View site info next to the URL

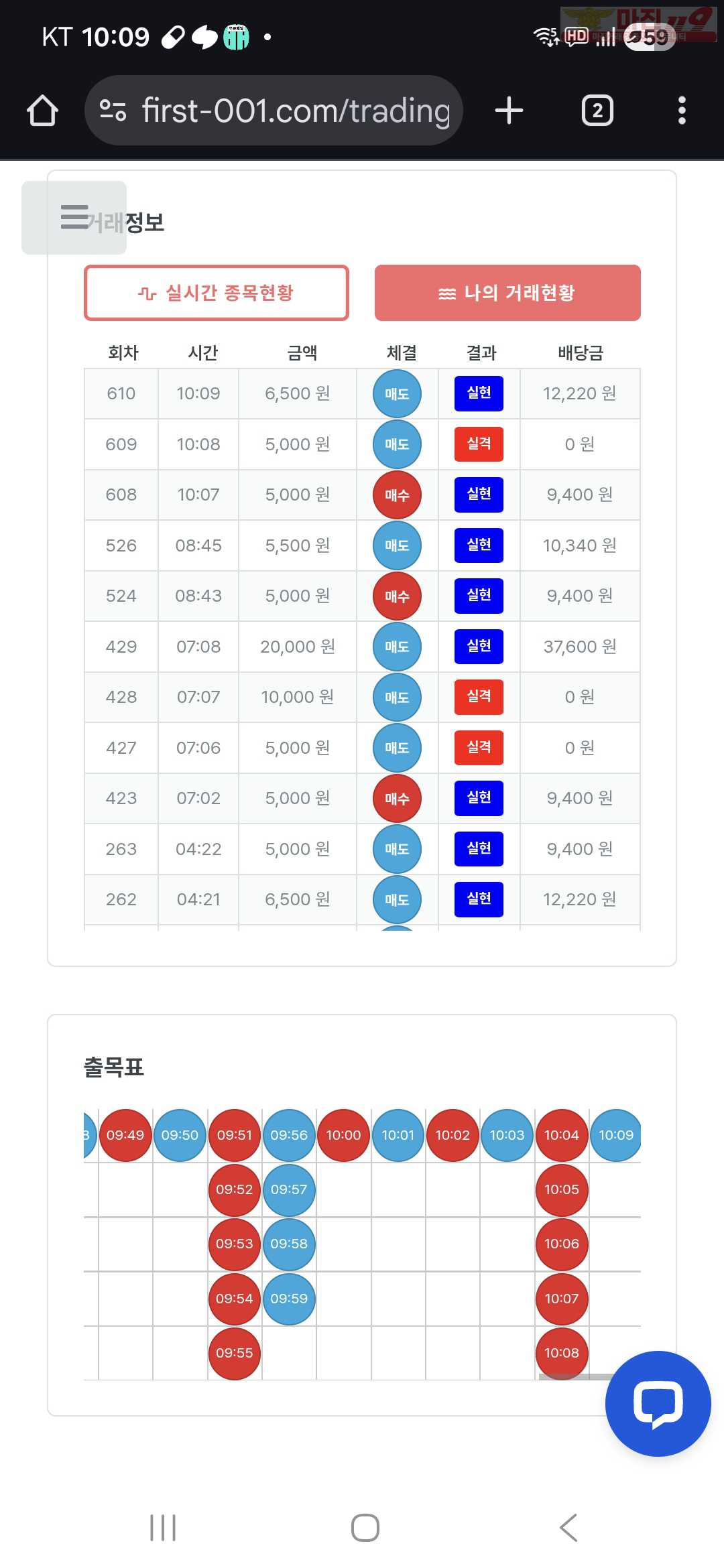[x=113, y=111]
